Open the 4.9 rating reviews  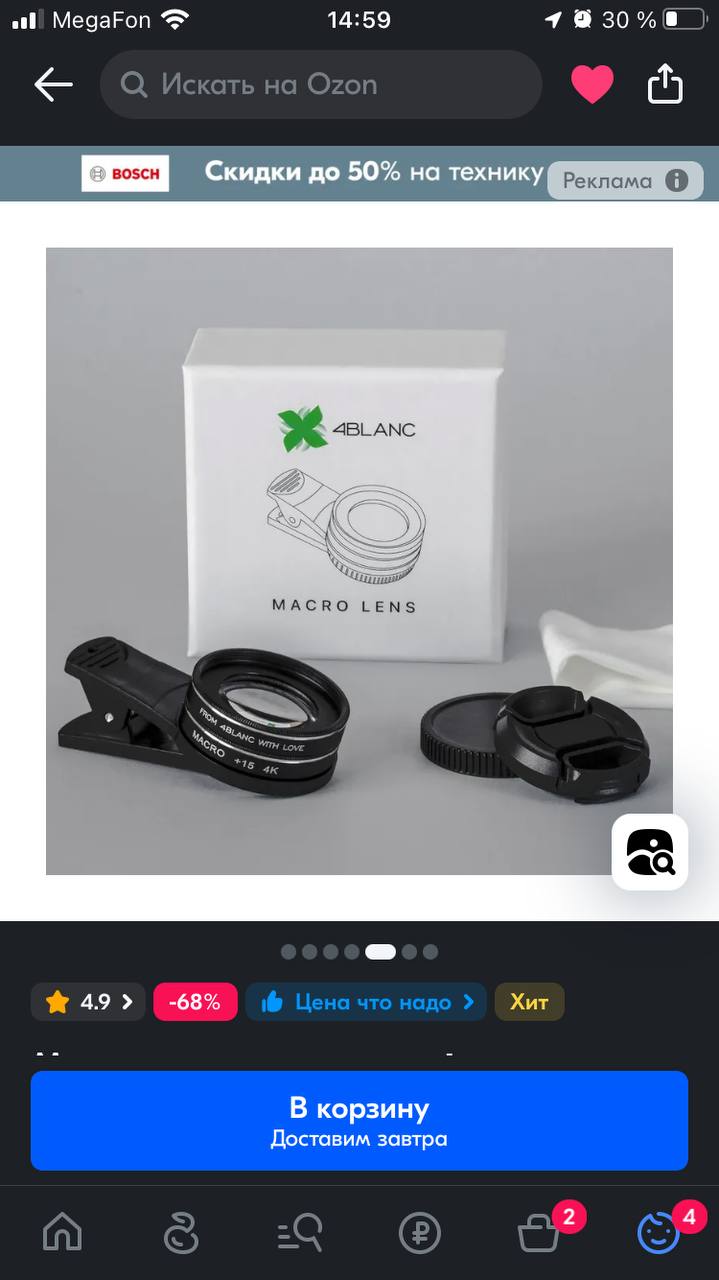pyautogui.click(x=88, y=1002)
